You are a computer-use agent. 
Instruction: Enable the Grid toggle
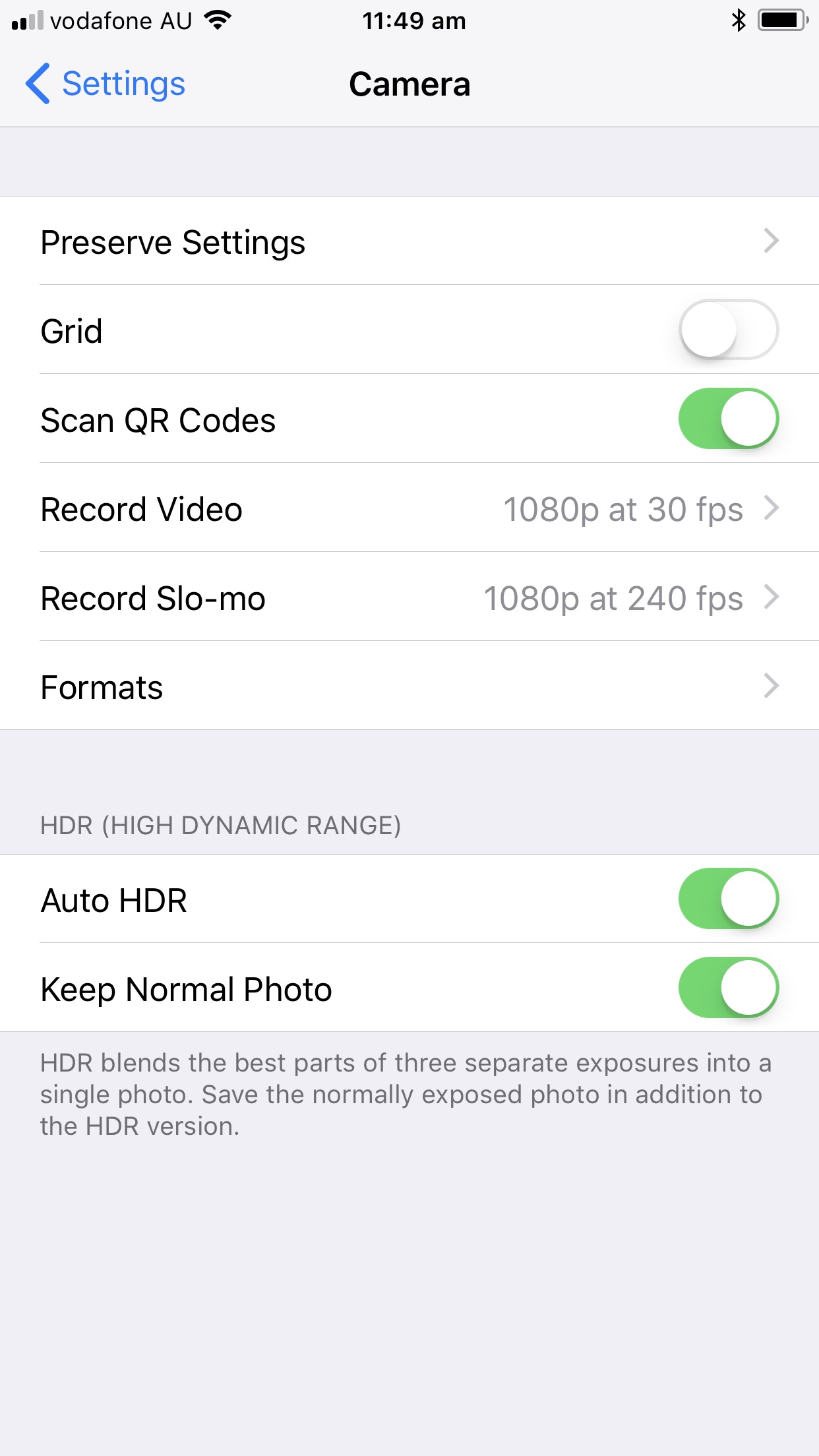(x=728, y=330)
